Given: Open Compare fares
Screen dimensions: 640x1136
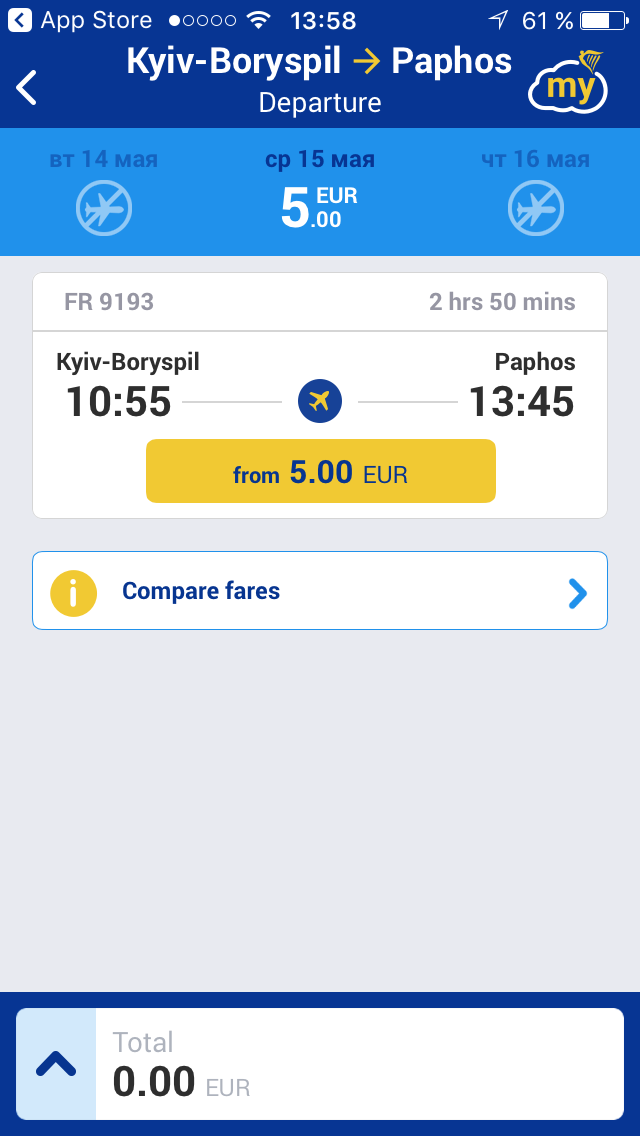Looking at the screenshot, I should pos(320,591).
